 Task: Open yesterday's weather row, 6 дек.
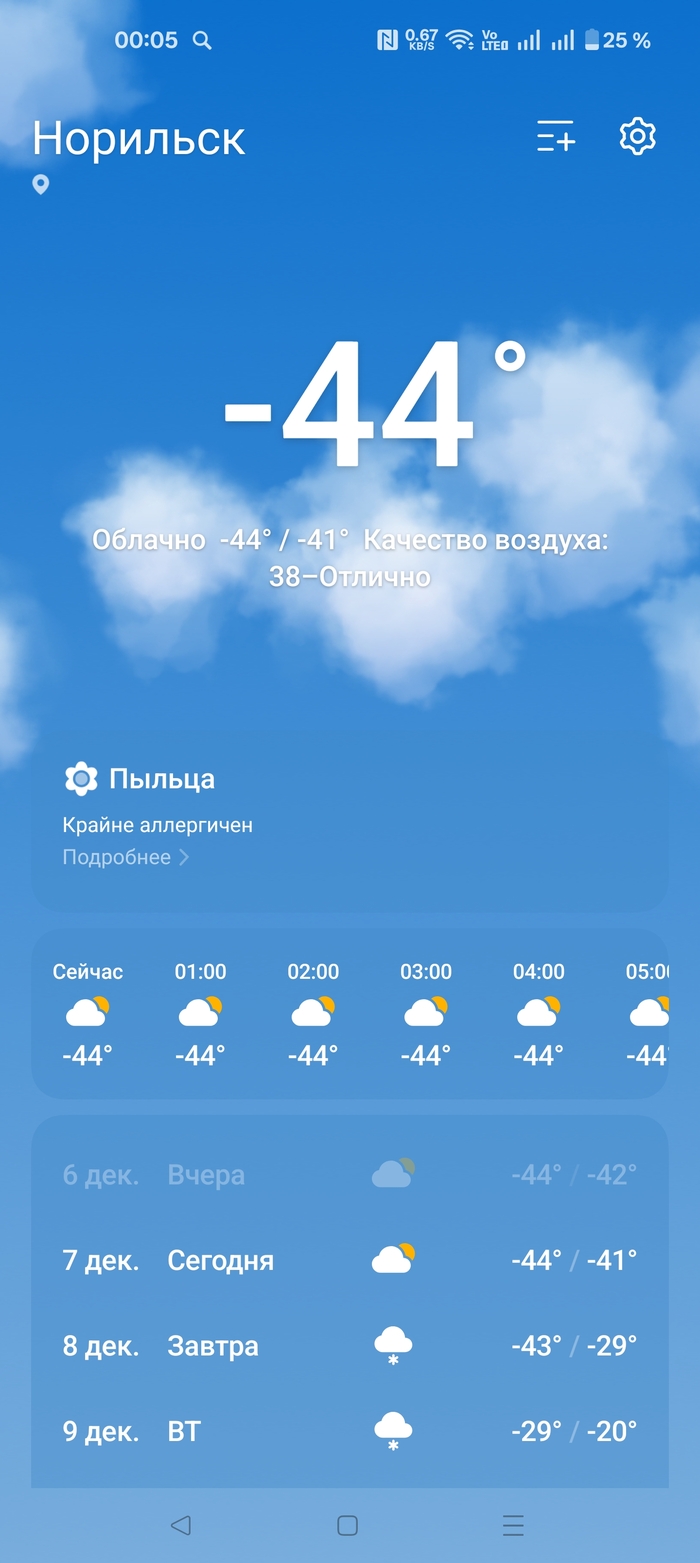pos(349,1175)
